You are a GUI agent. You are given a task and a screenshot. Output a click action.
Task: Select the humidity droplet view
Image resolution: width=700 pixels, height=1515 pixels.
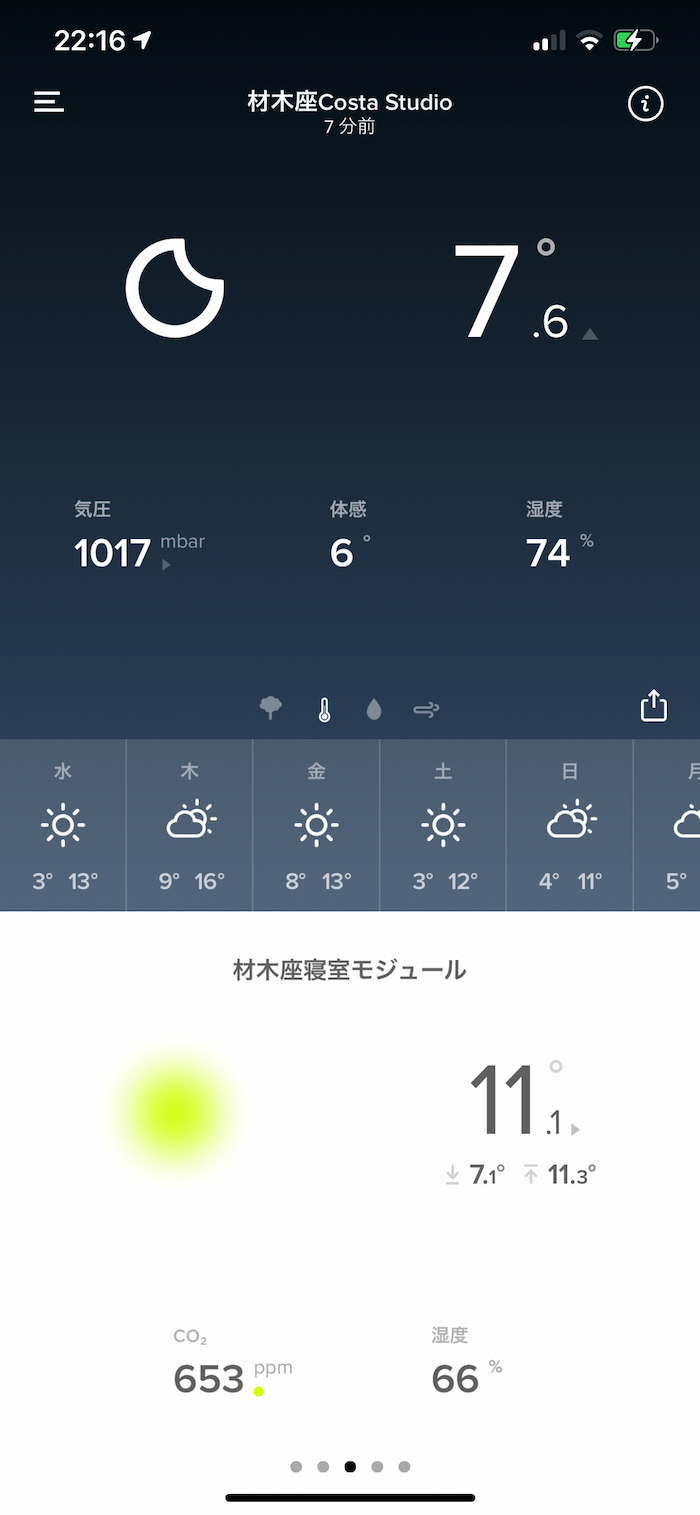(x=374, y=710)
